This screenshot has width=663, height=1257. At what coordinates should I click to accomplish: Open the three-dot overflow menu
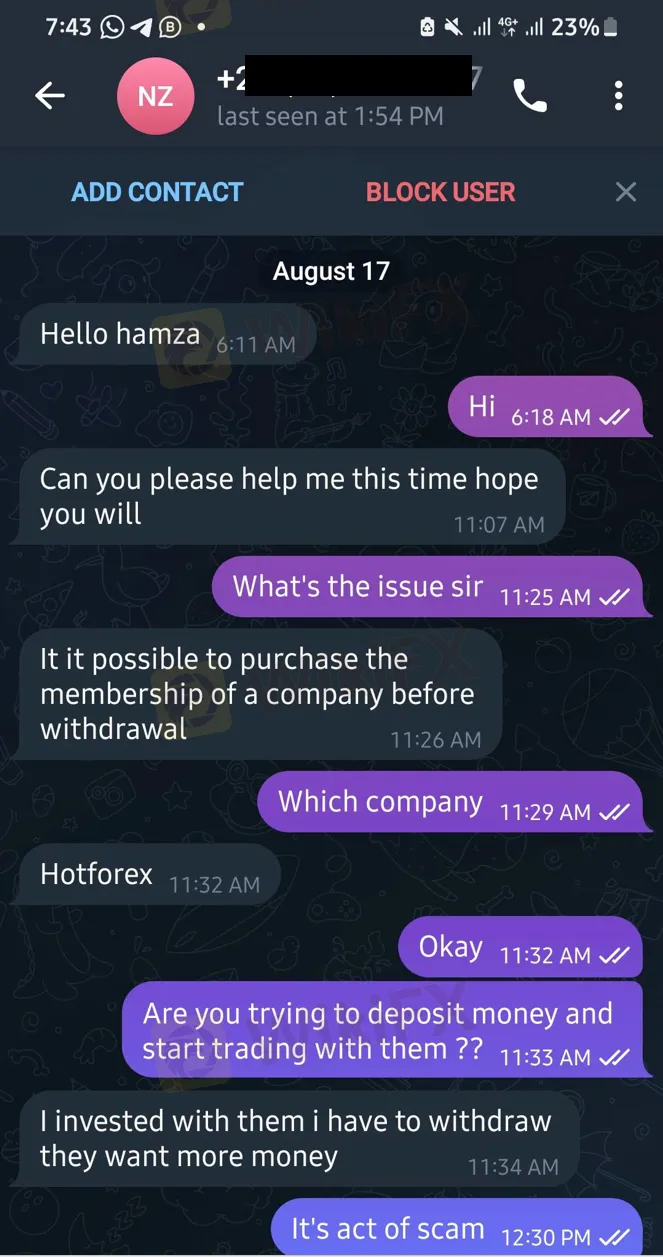[618, 96]
